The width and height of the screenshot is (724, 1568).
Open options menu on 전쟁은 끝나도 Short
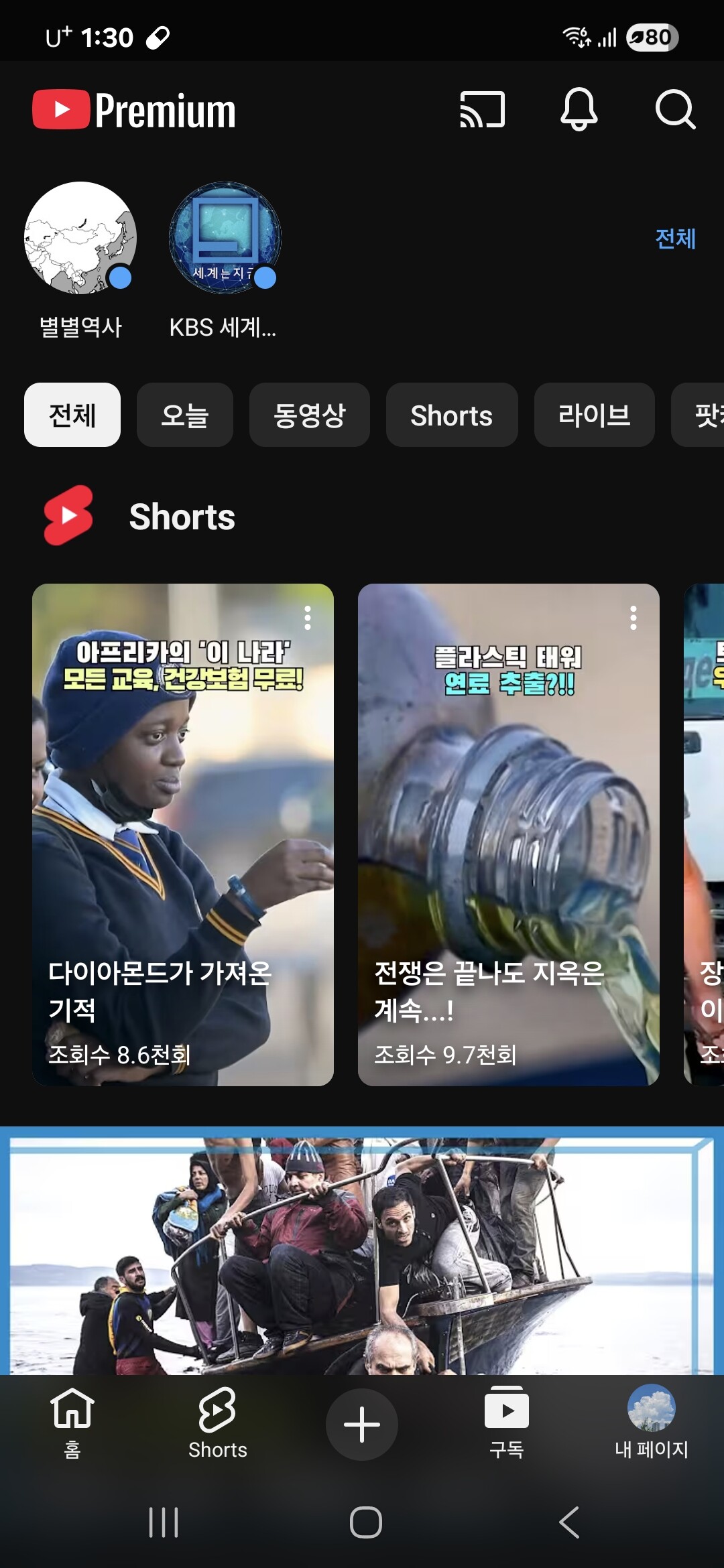tap(633, 618)
